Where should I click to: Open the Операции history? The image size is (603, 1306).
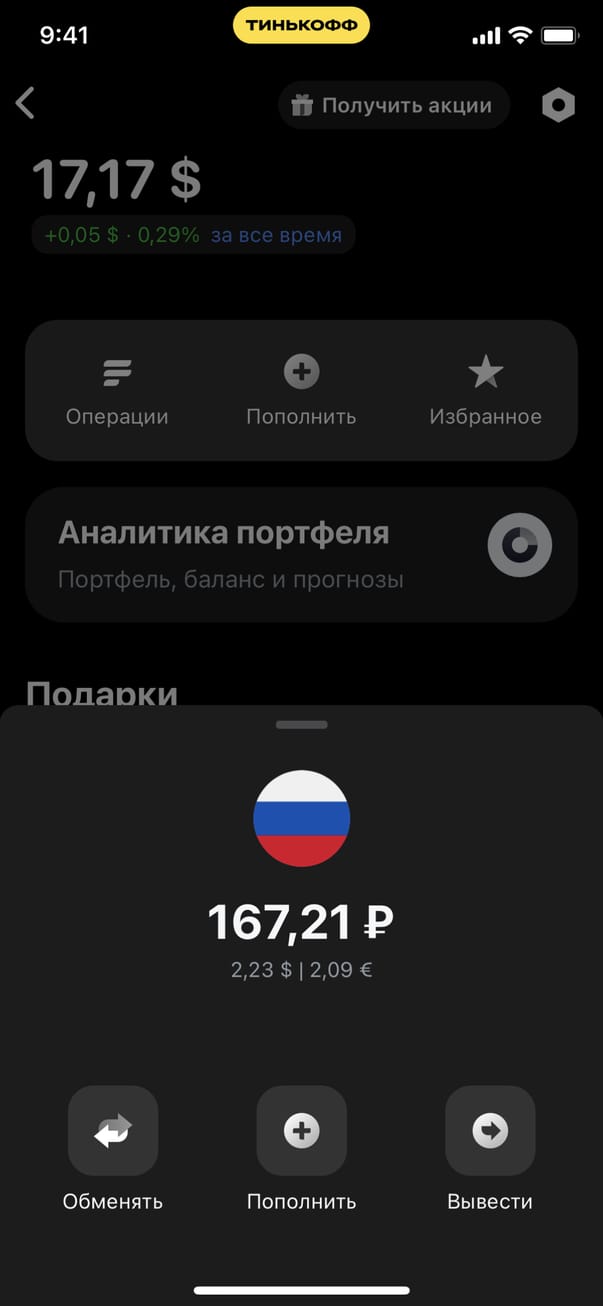coord(117,390)
